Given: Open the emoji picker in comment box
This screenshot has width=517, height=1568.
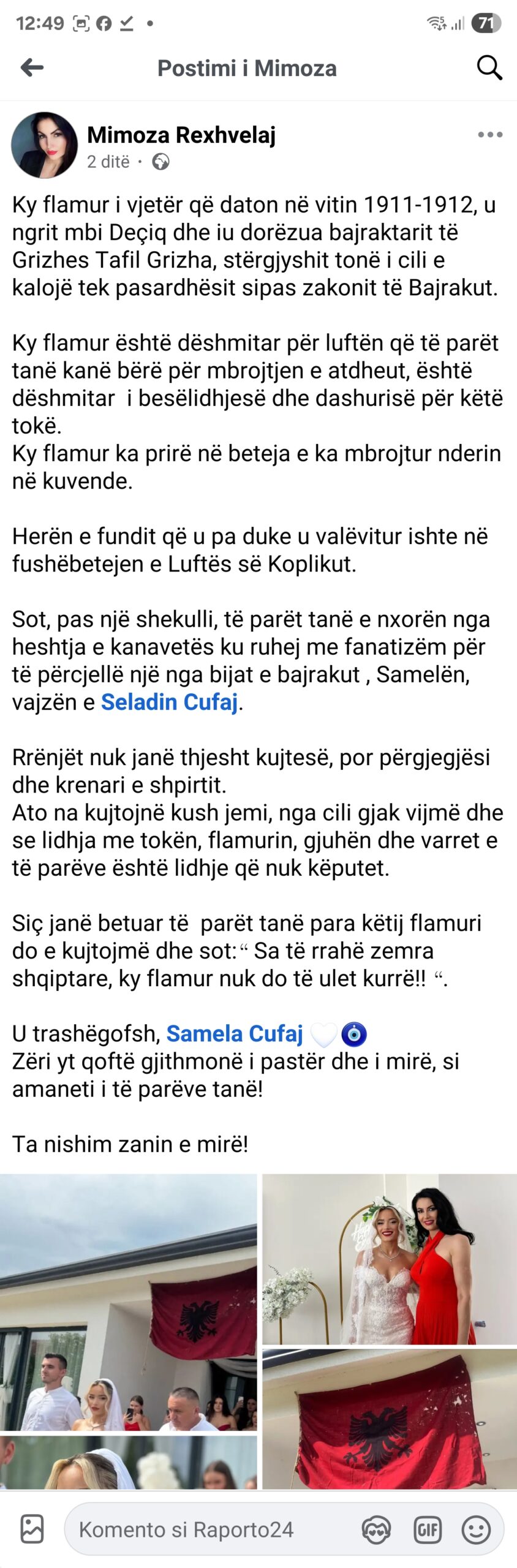Looking at the screenshot, I should point(476,1531).
